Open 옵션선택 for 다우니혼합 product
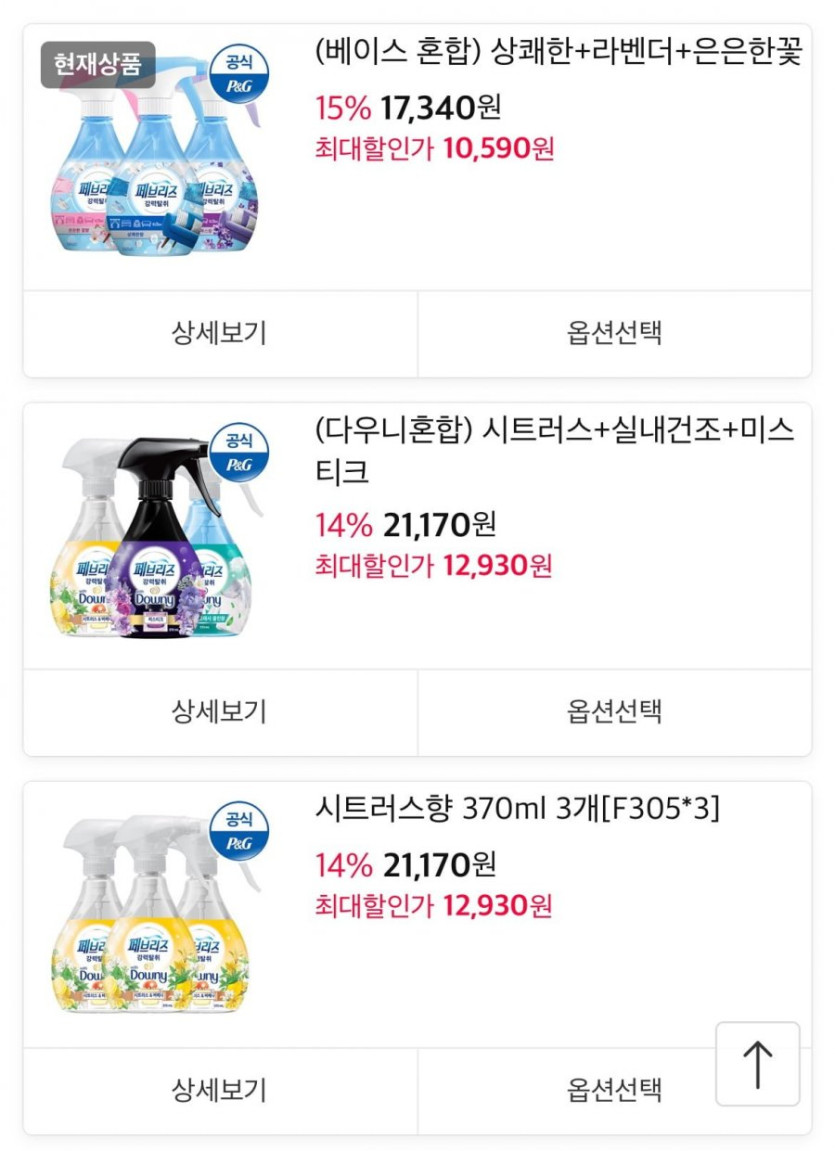 point(614,712)
